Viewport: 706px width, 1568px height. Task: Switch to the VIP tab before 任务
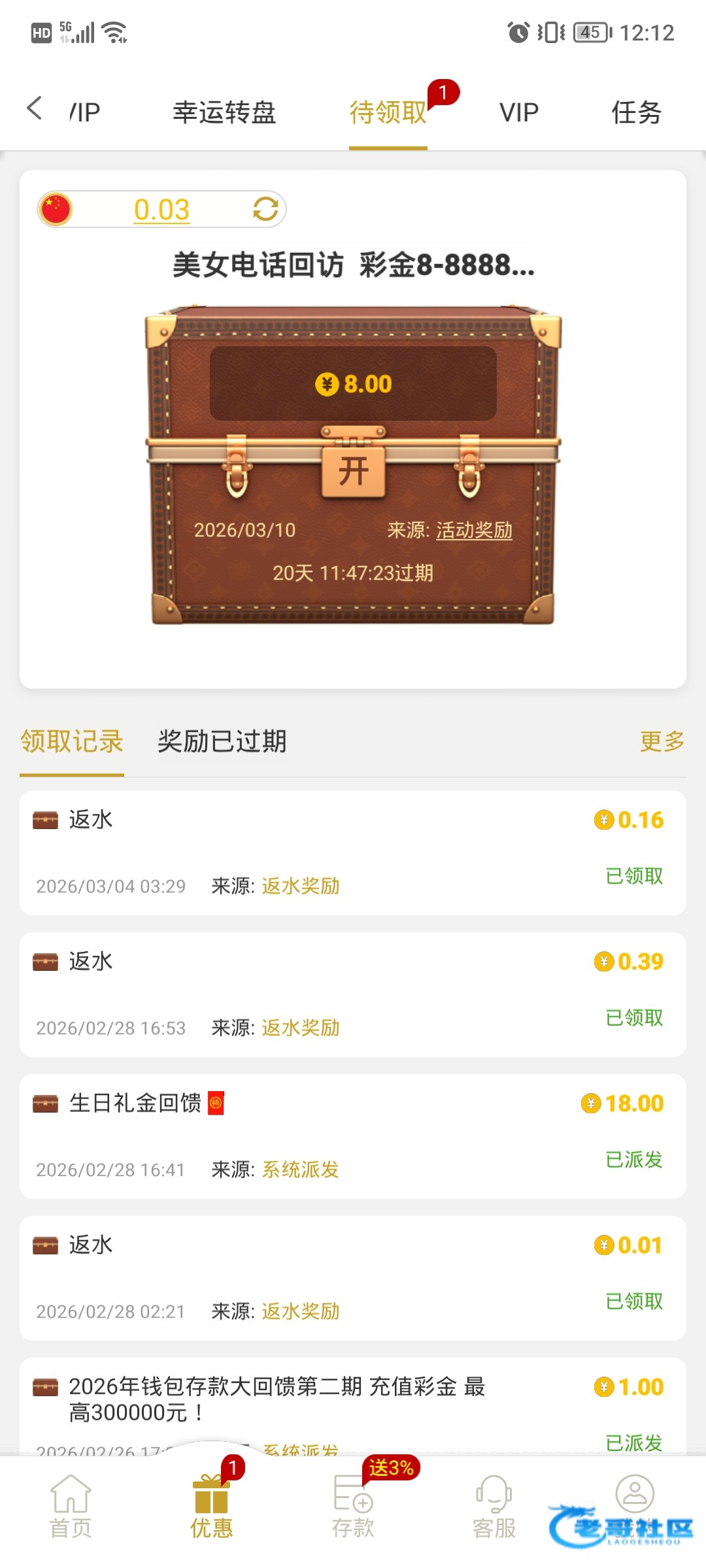(x=519, y=112)
